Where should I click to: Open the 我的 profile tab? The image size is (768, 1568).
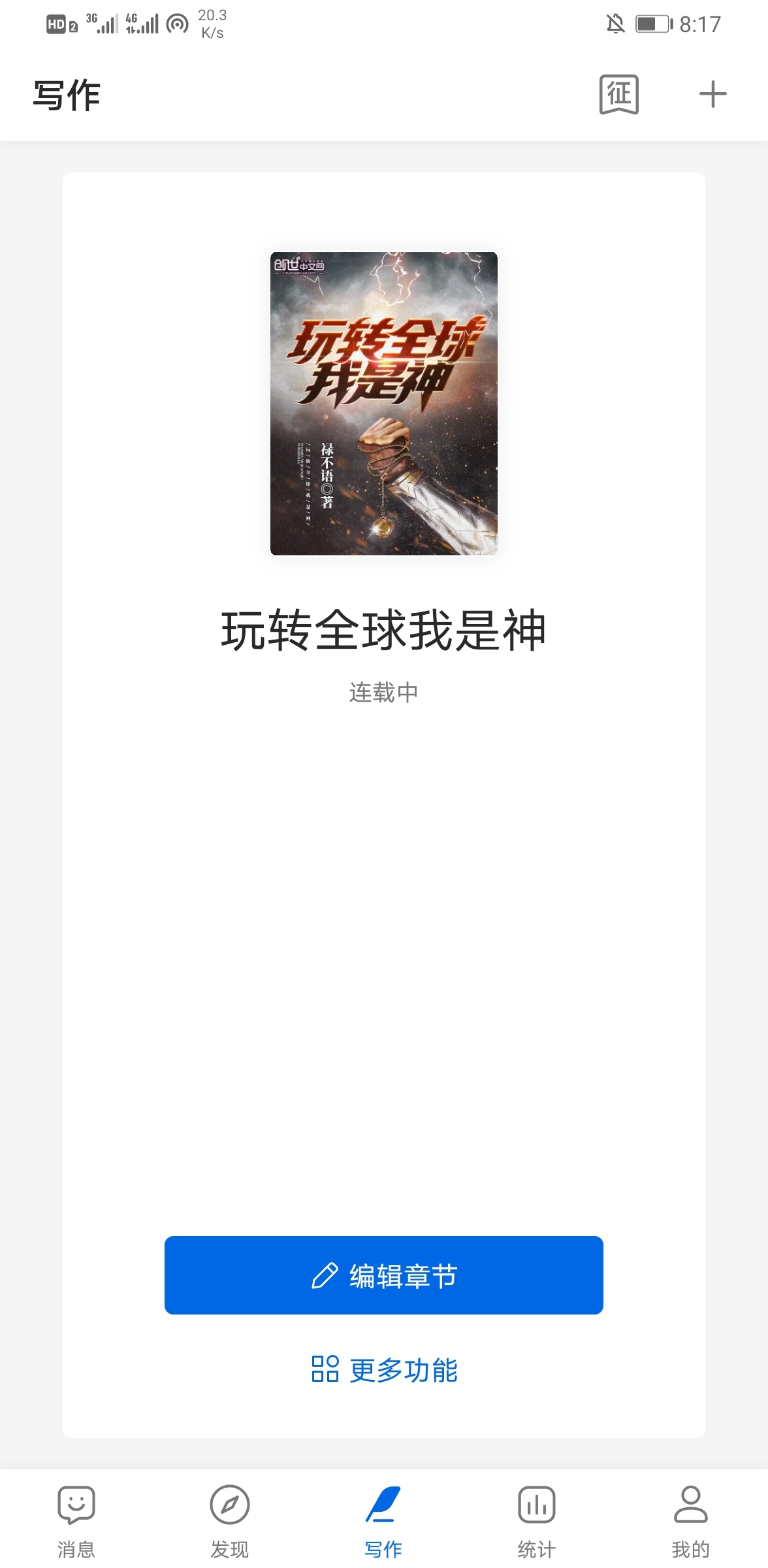[690, 1520]
